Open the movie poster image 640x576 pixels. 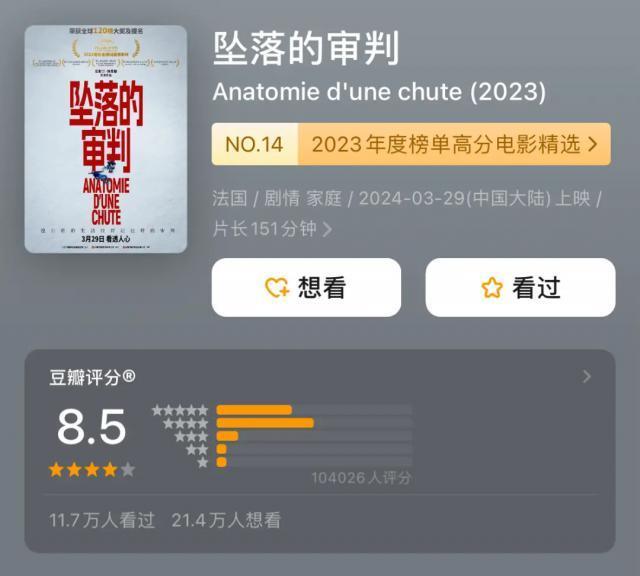(x=105, y=139)
